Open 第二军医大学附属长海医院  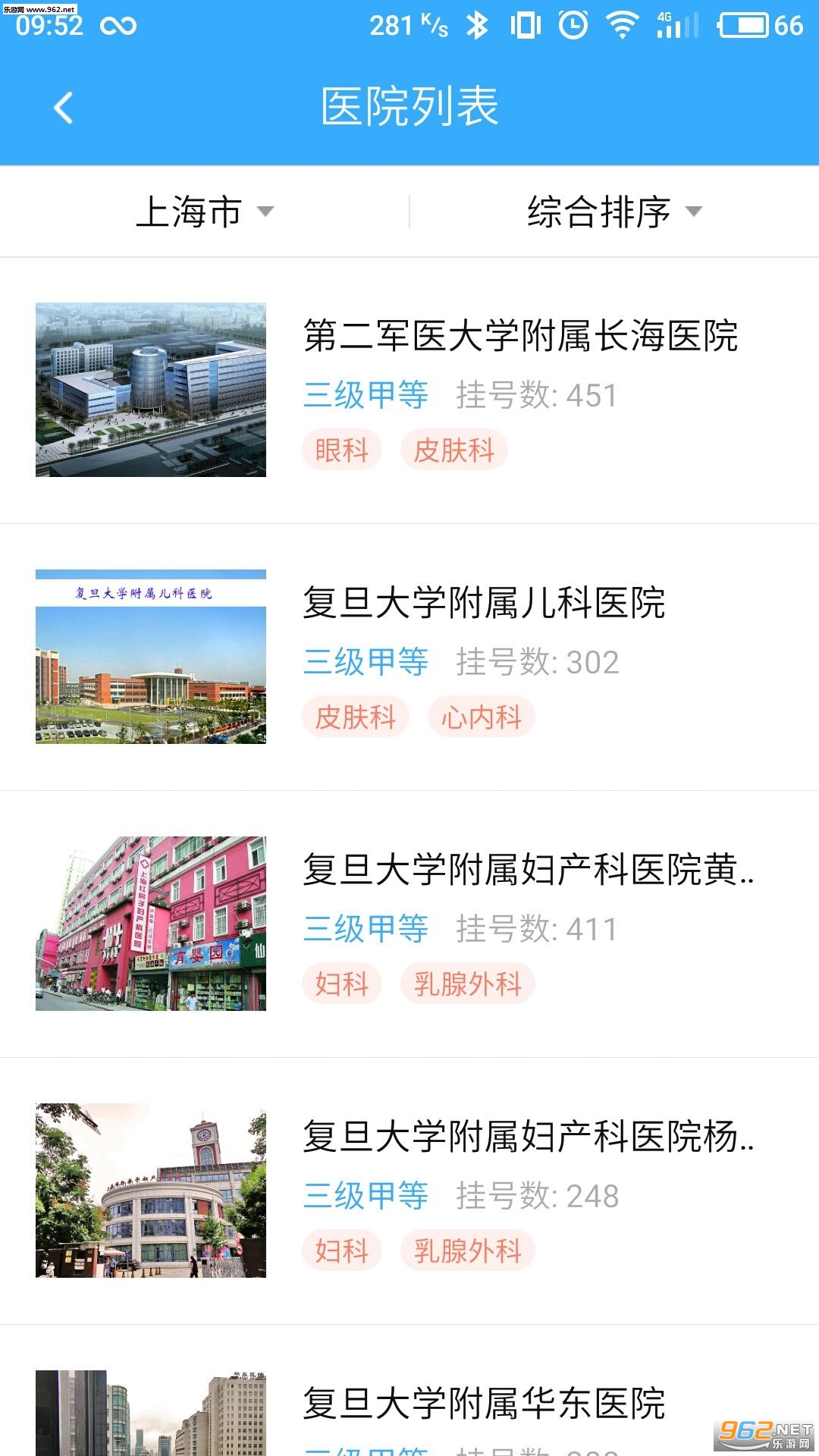click(520, 336)
